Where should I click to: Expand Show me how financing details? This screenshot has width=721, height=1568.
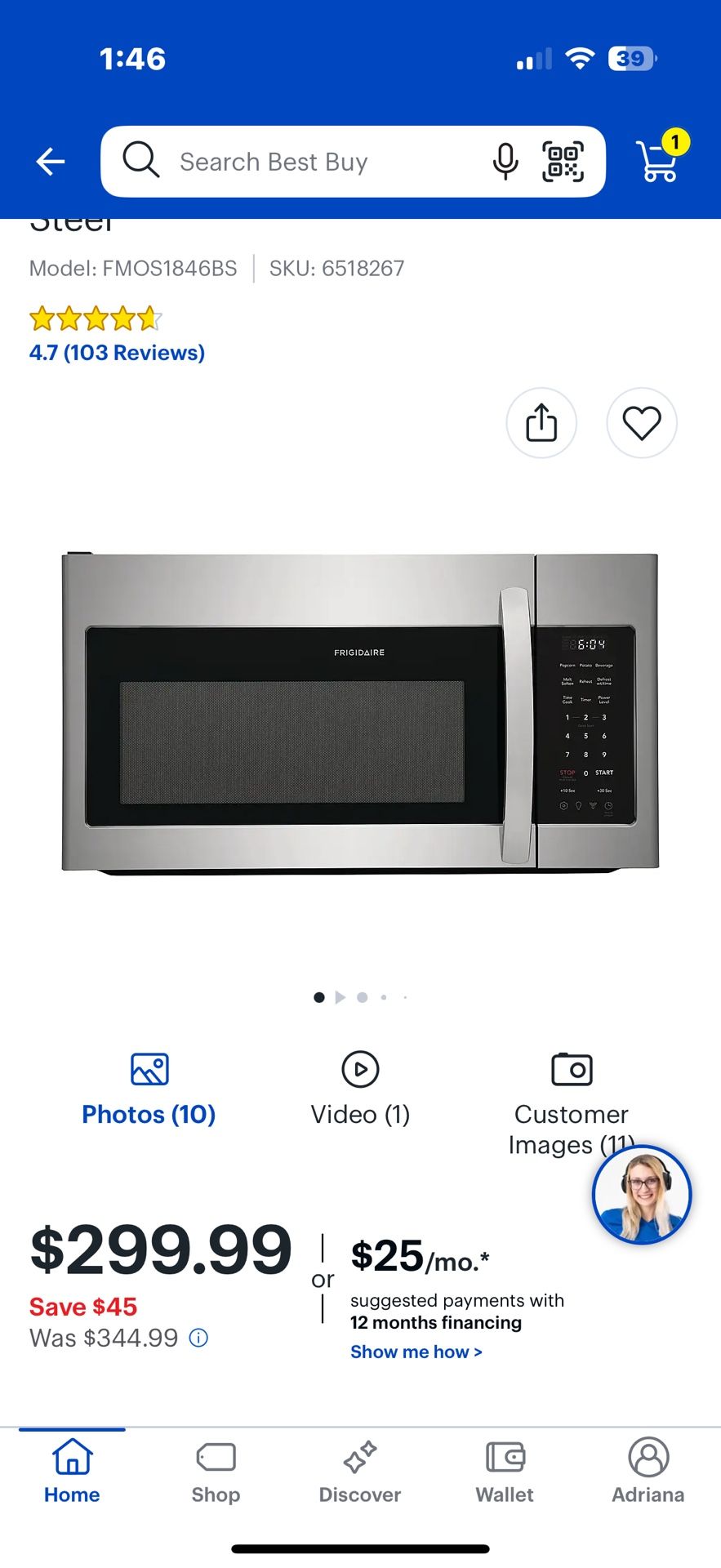[416, 1352]
